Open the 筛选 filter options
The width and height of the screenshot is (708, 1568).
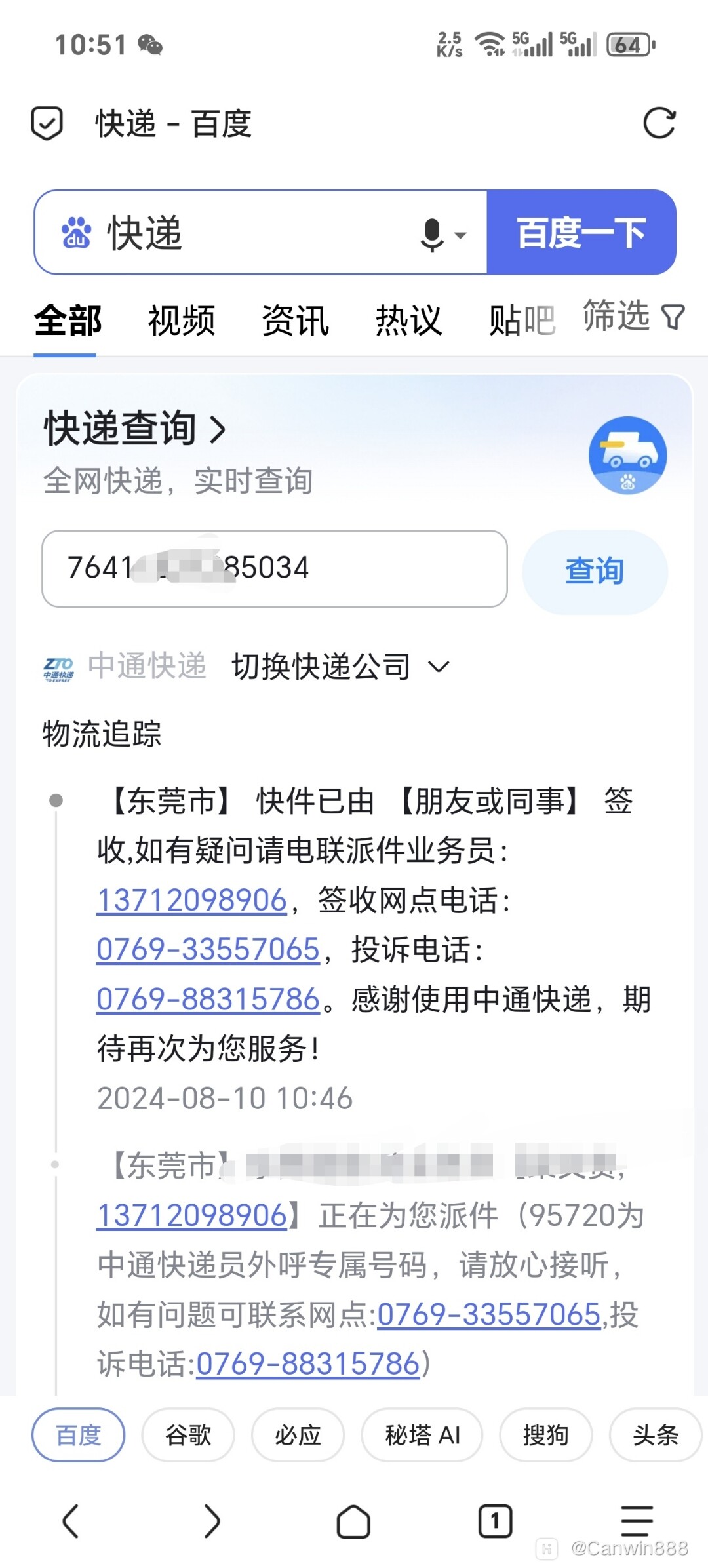pyautogui.click(x=633, y=316)
